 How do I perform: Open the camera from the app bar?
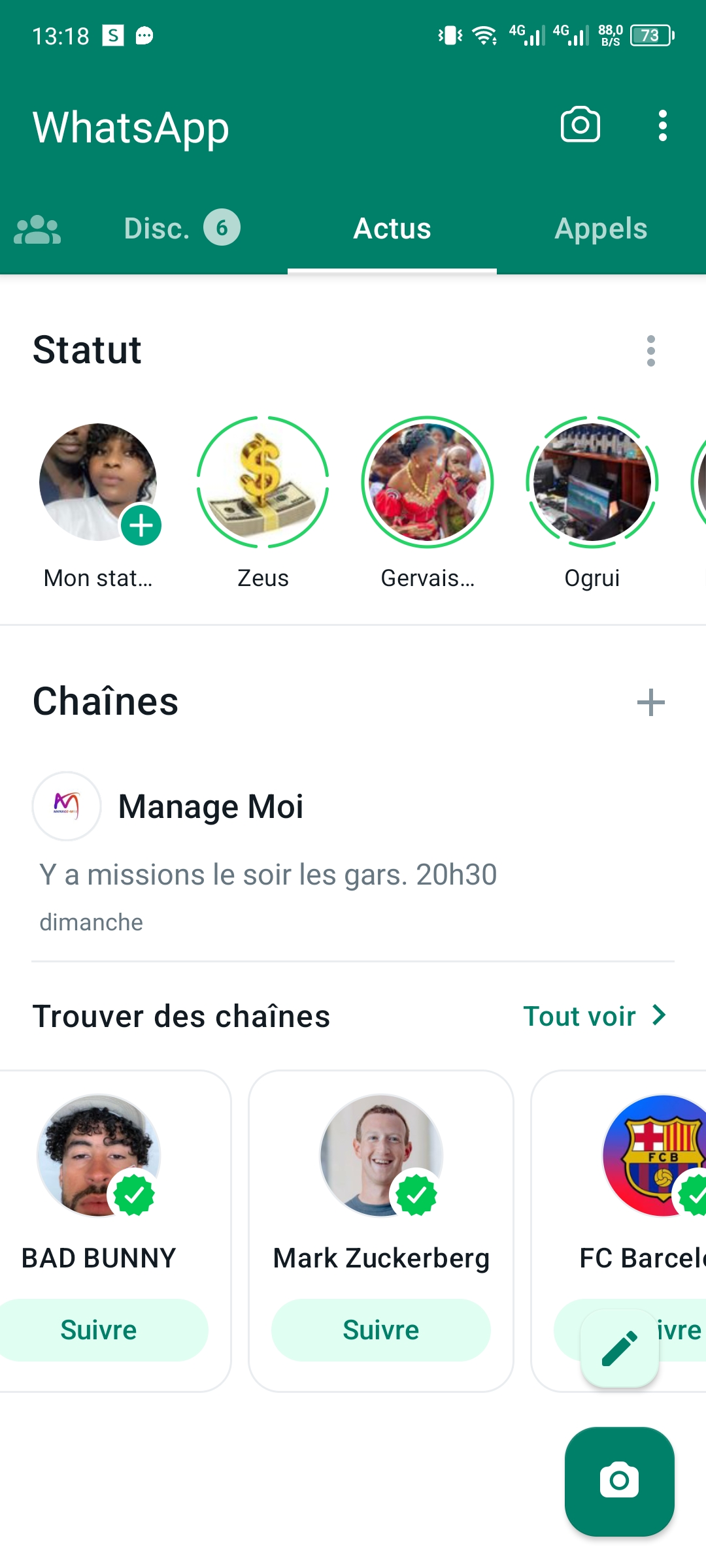pyautogui.click(x=580, y=124)
